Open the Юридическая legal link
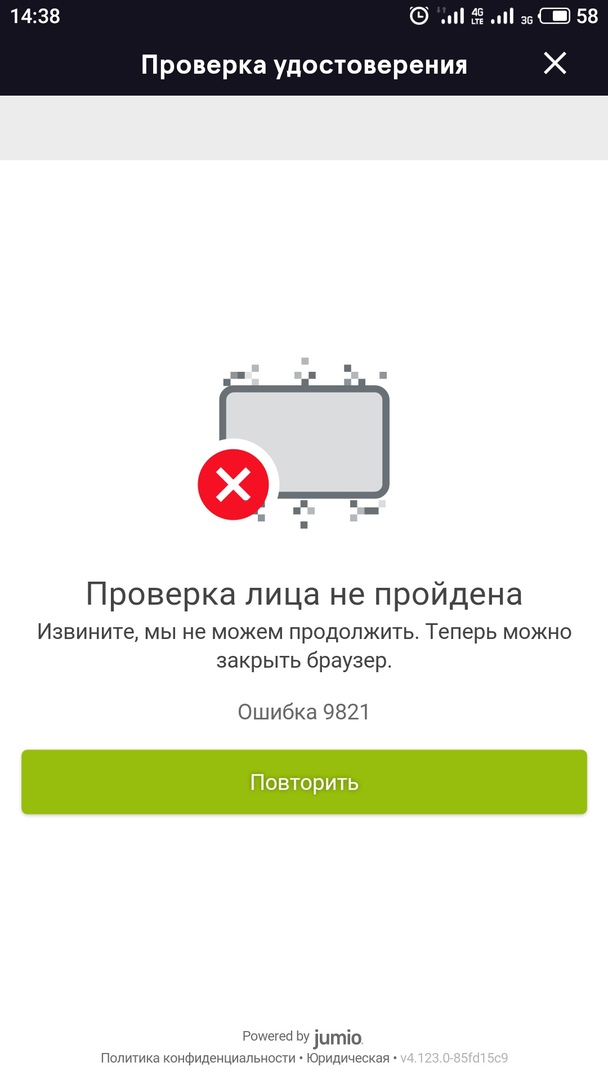 (348, 1058)
